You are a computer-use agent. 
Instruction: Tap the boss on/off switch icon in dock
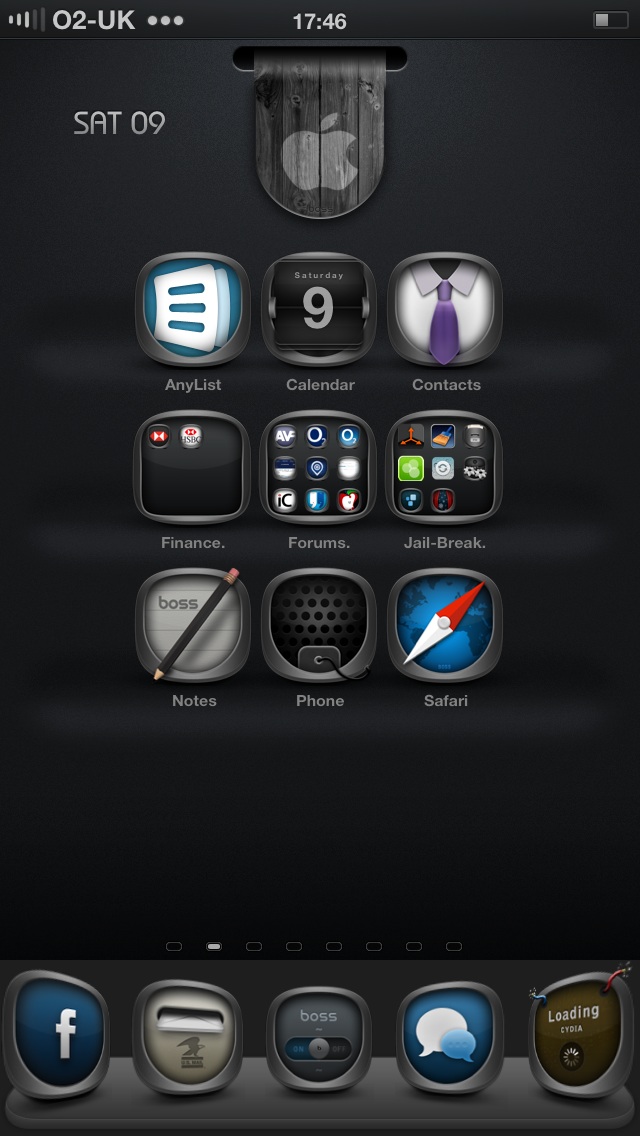[319, 1039]
